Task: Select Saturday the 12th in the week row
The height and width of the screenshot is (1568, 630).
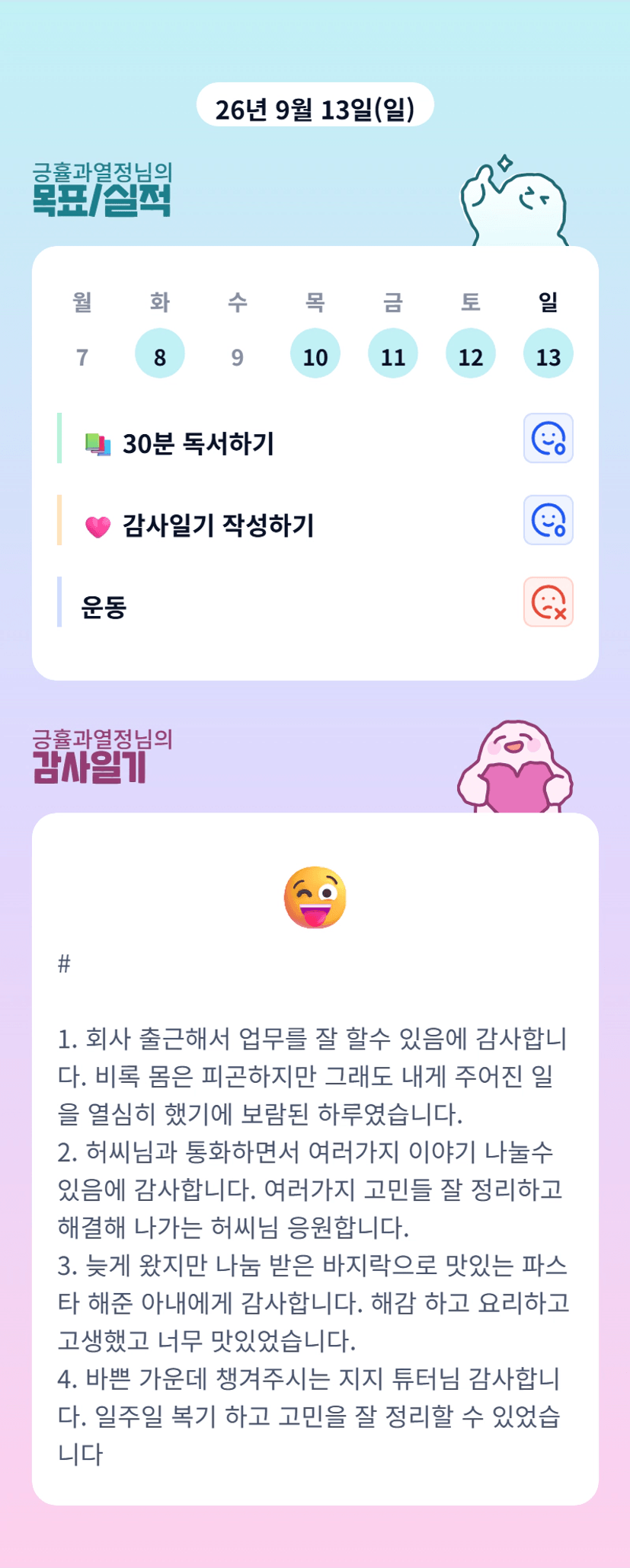Action: coord(471,354)
